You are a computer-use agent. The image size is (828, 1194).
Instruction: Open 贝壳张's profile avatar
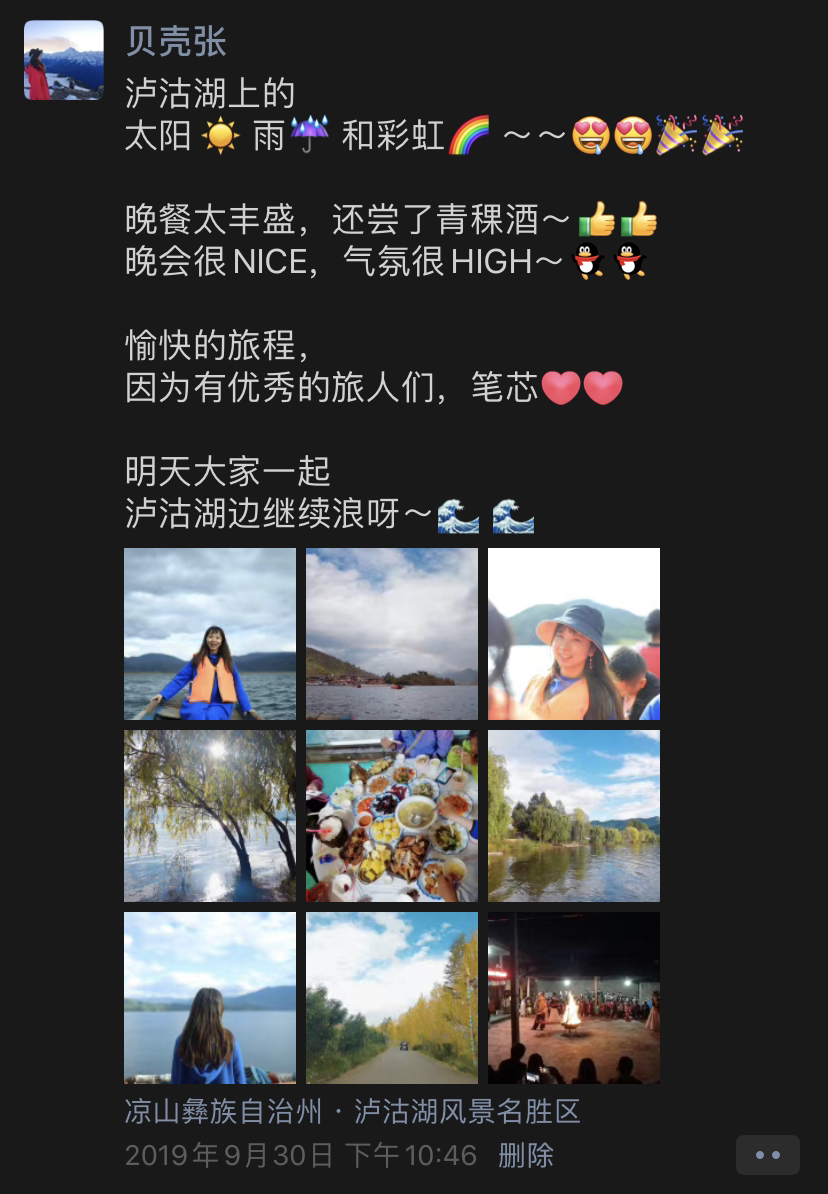[x=64, y=60]
